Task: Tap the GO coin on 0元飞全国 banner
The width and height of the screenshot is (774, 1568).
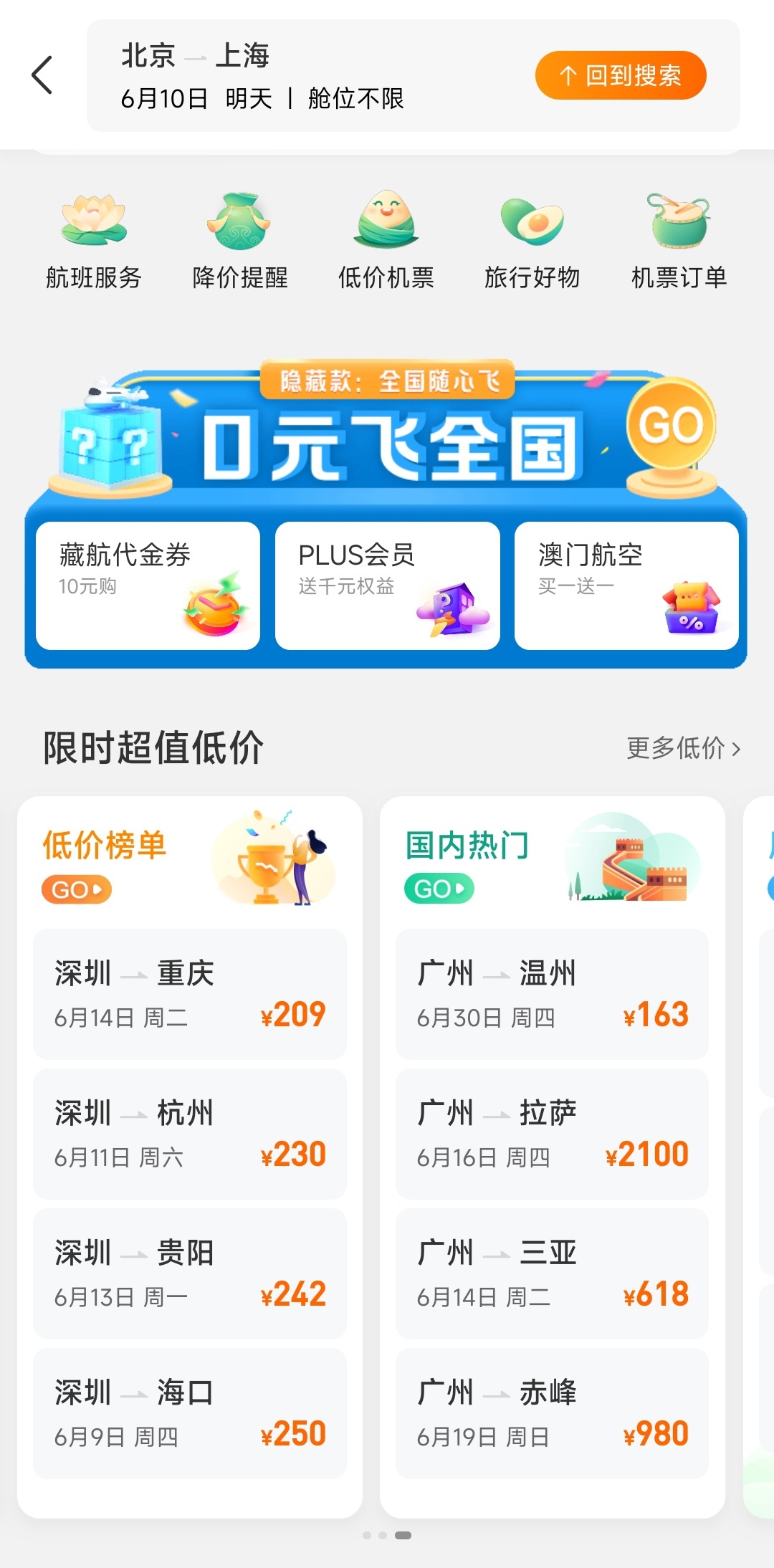Action: 671,427
